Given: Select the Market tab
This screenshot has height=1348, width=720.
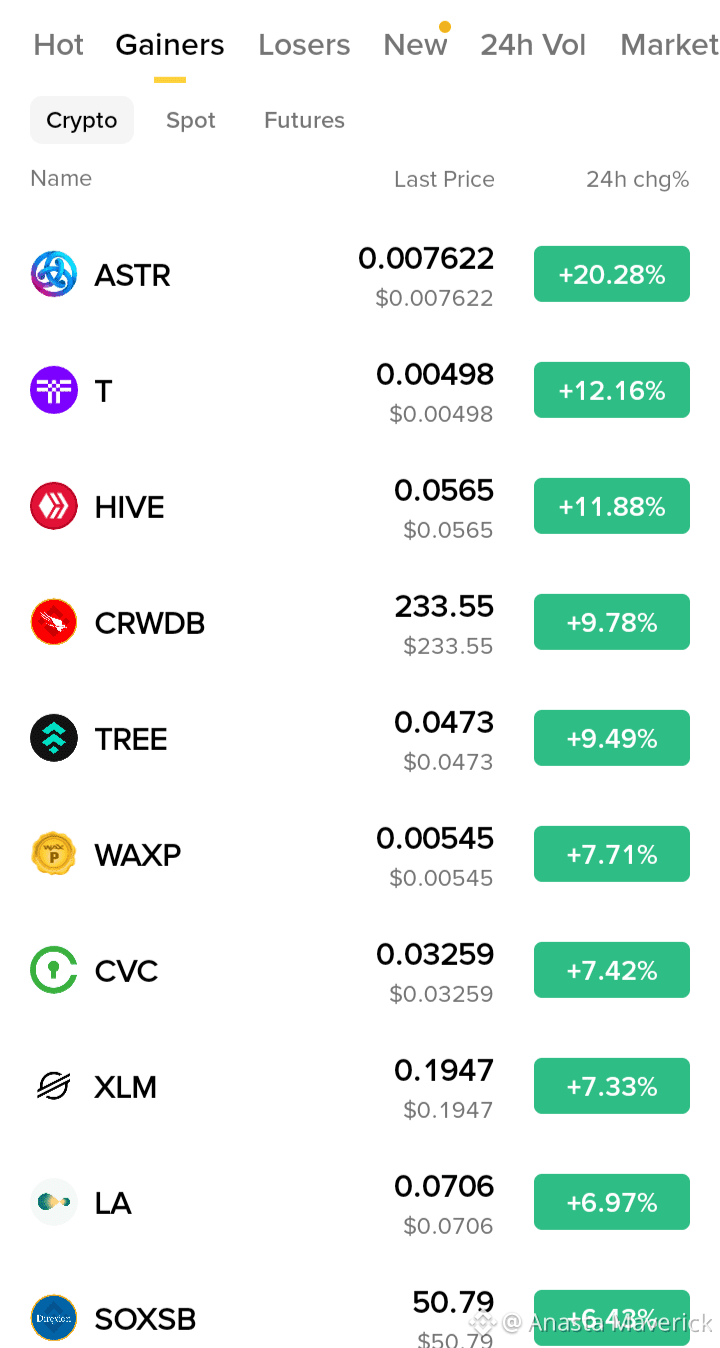Looking at the screenshot, I should click(669, 45).
